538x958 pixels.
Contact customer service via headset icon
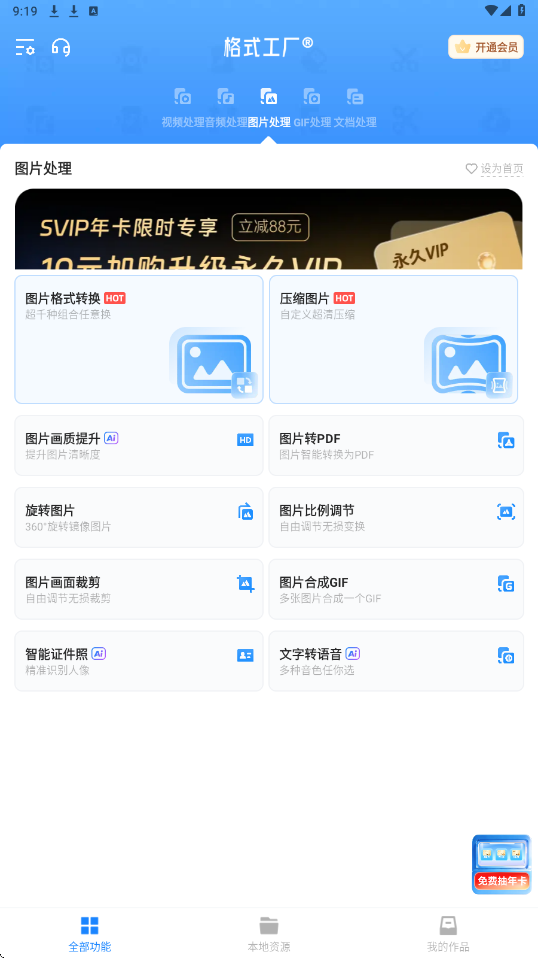coord(61,47)
